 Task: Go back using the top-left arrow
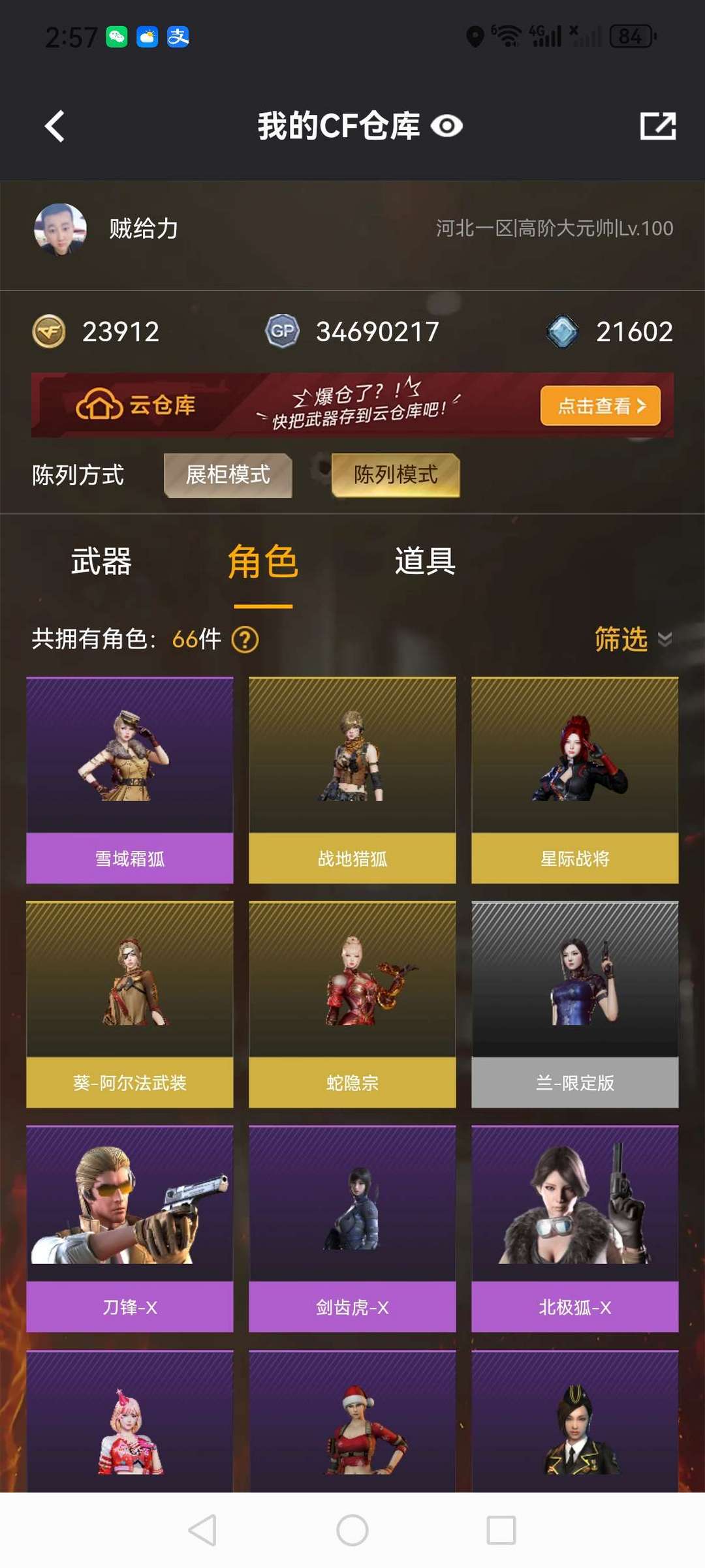click(55, 126)
